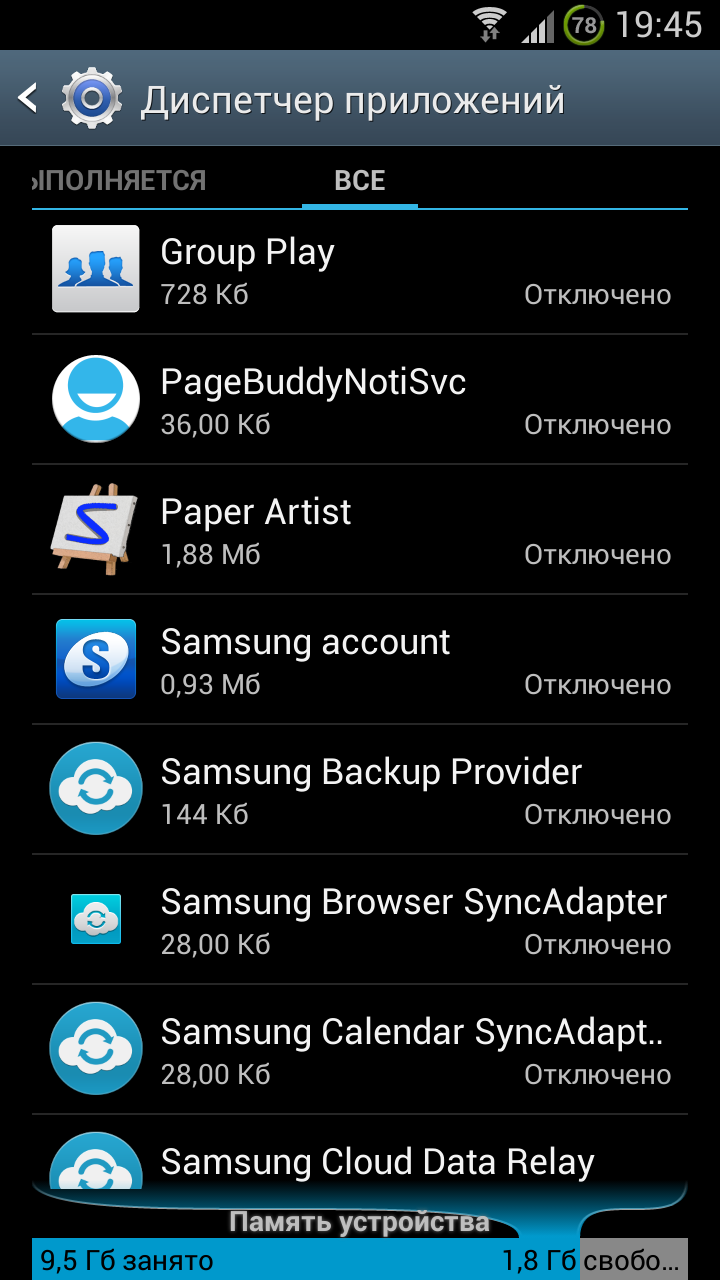Open Samsung Browser SyncAdapter entry
Screen dimensions: 720x1280
click(x=360, y=920)
